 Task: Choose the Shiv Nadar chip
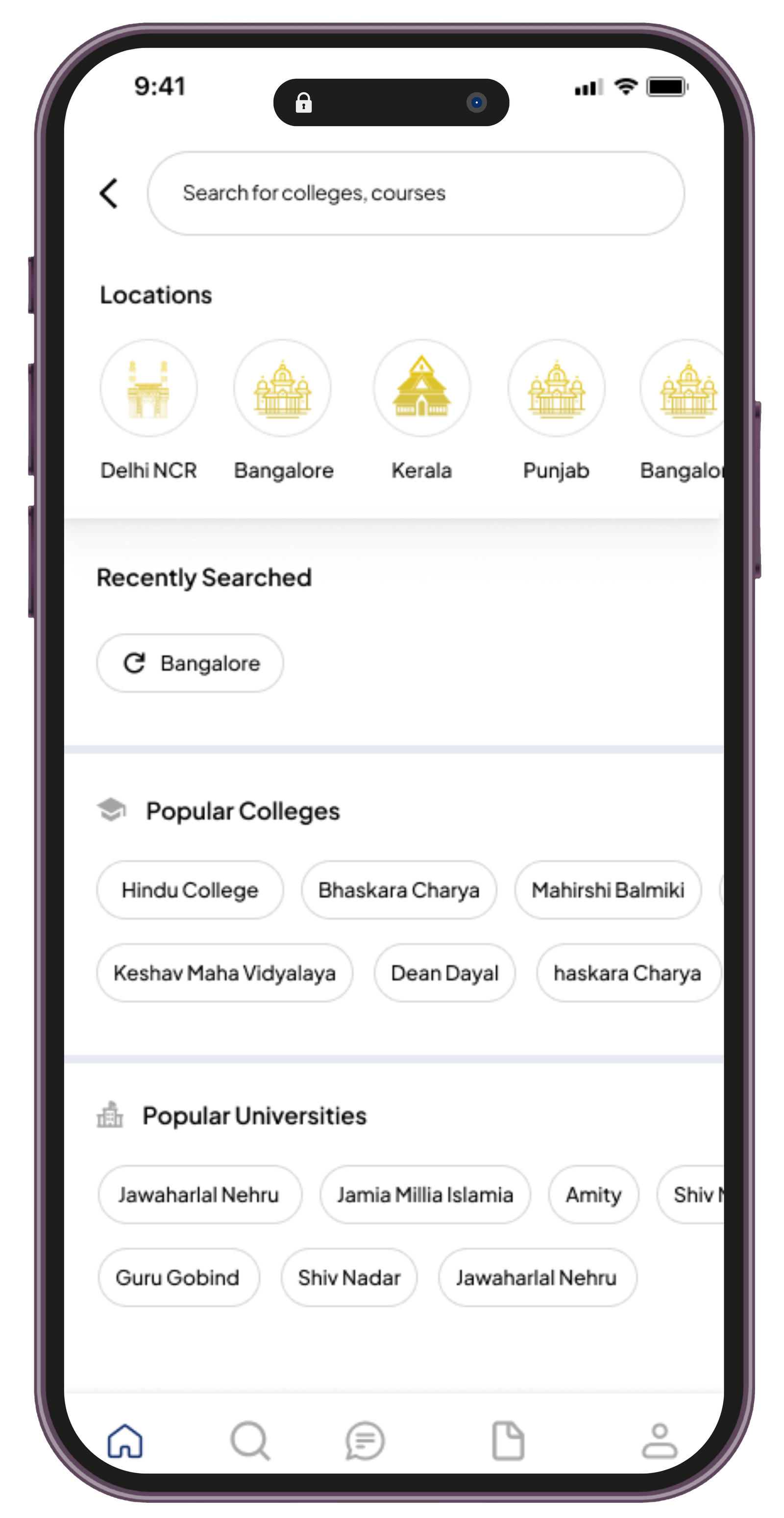point(349,1277)
